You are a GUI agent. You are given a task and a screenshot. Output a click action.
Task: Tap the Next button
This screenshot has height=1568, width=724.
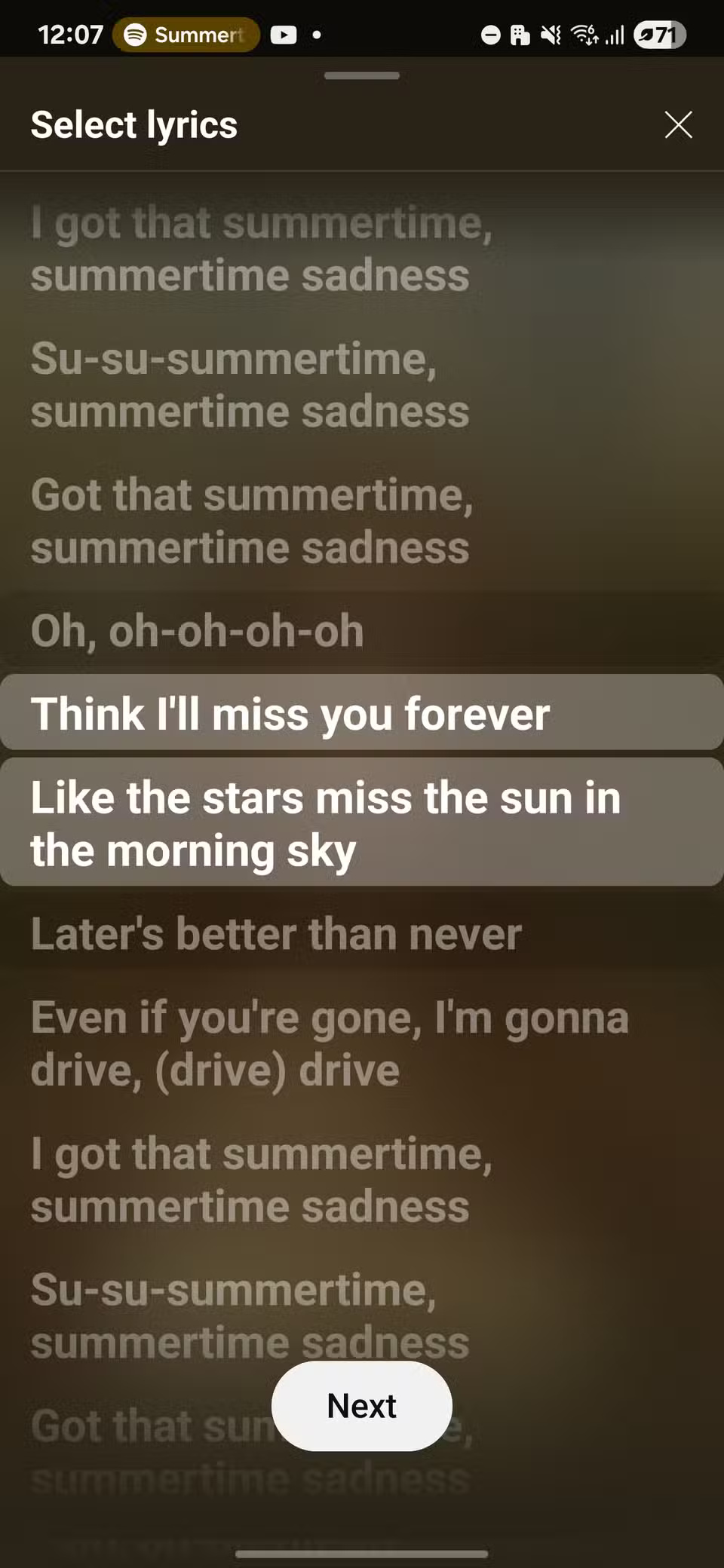pyautogui.click(x=361, y=1405)
